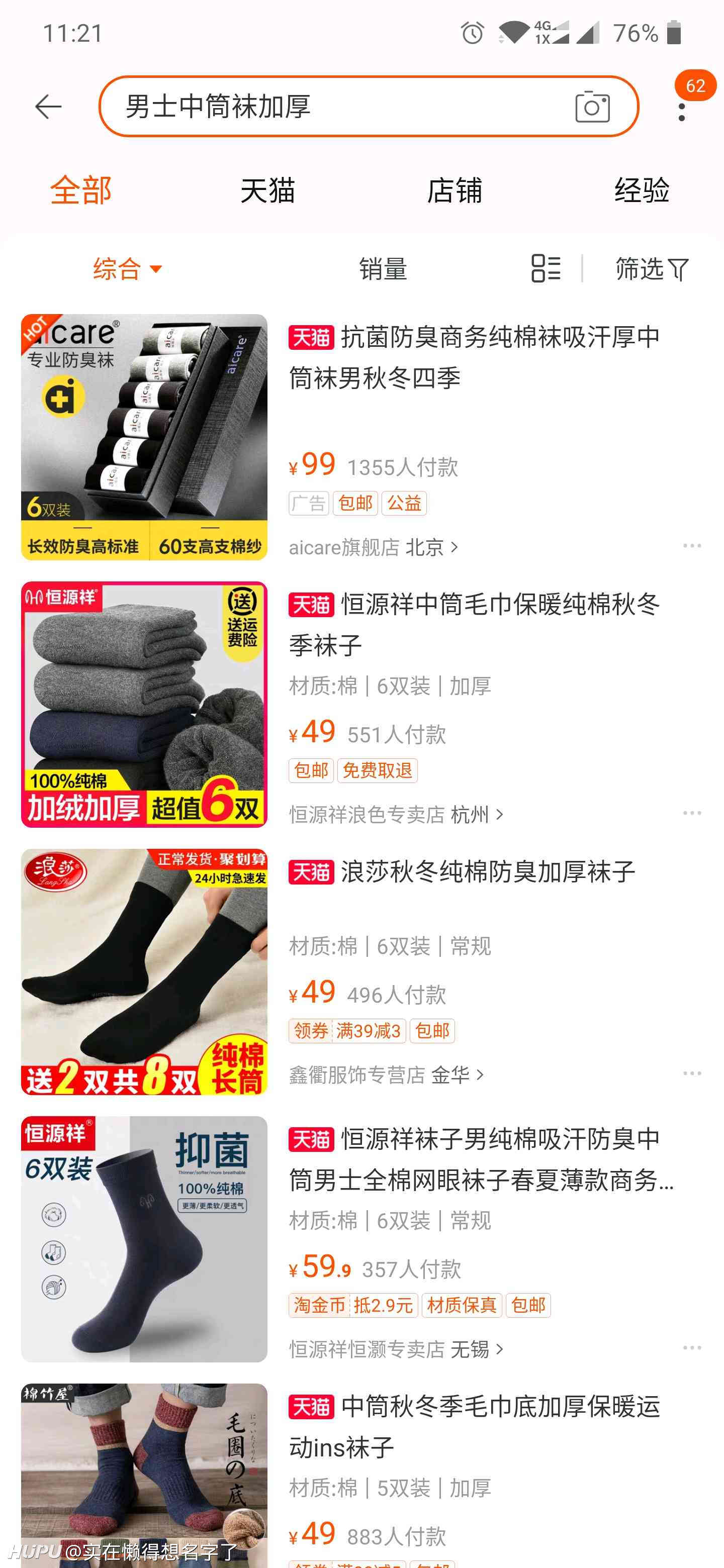Open the 筛选 filter panel
724x1568 pixels.
[652, 268]
